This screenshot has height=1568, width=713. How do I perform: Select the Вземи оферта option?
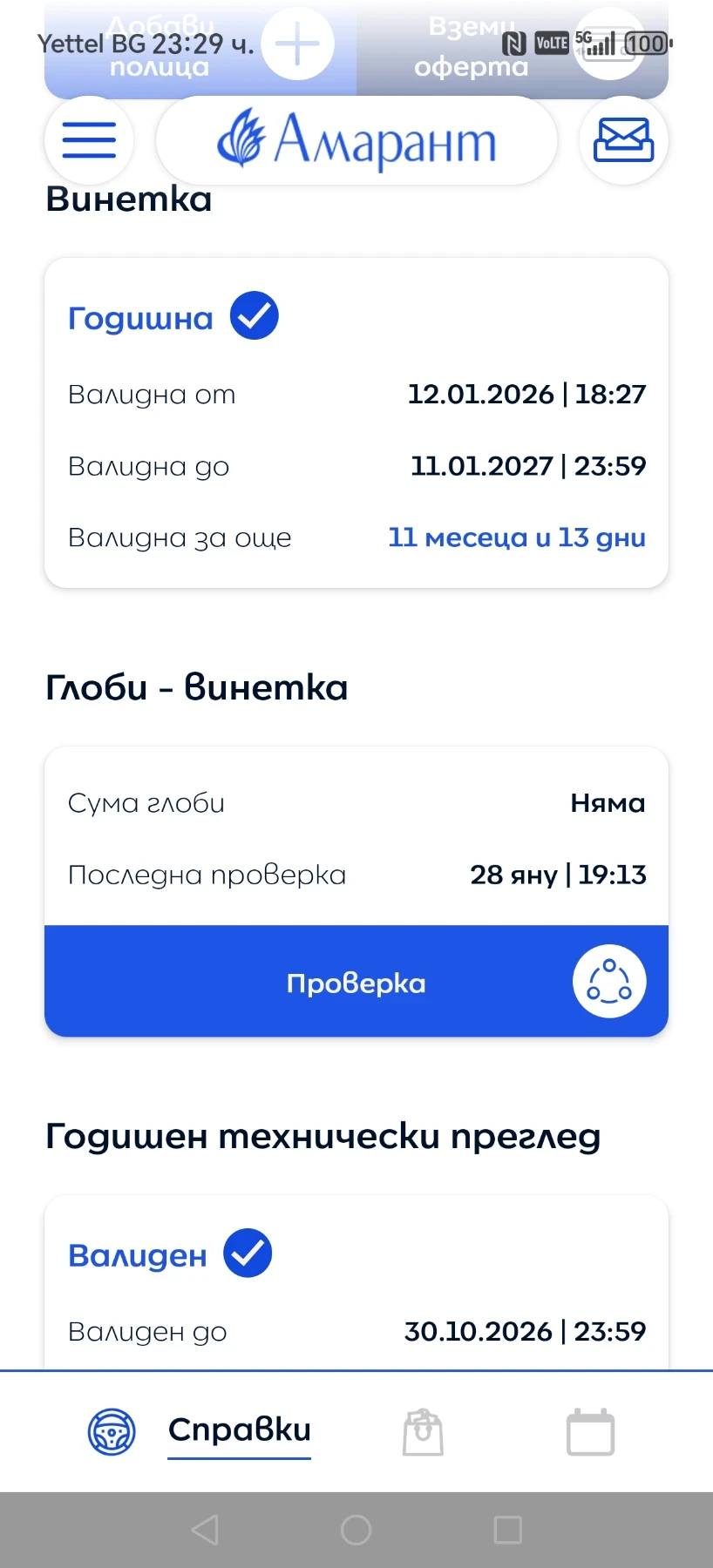click(x=471, y=48)
